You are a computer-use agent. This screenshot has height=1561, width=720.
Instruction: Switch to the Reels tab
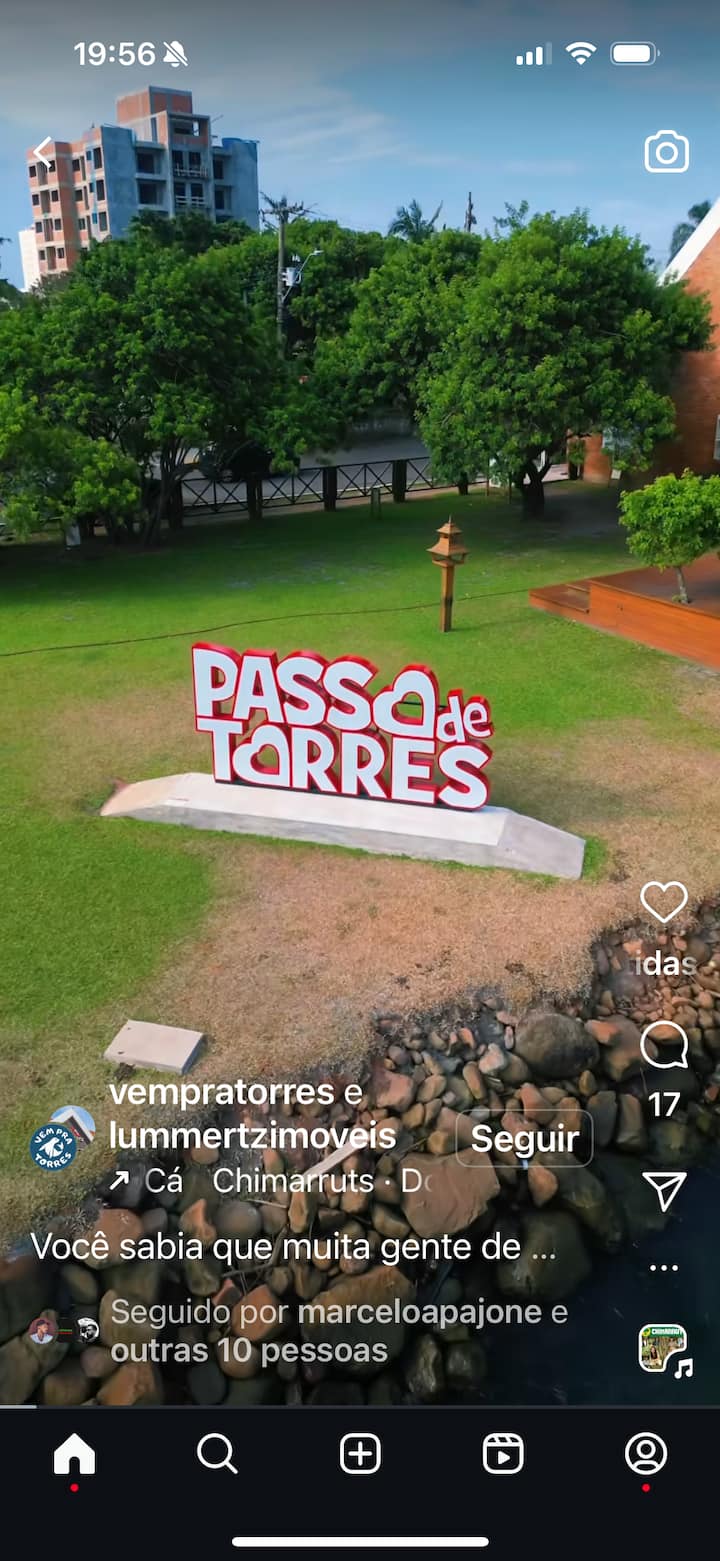(x=503, y=1453)
